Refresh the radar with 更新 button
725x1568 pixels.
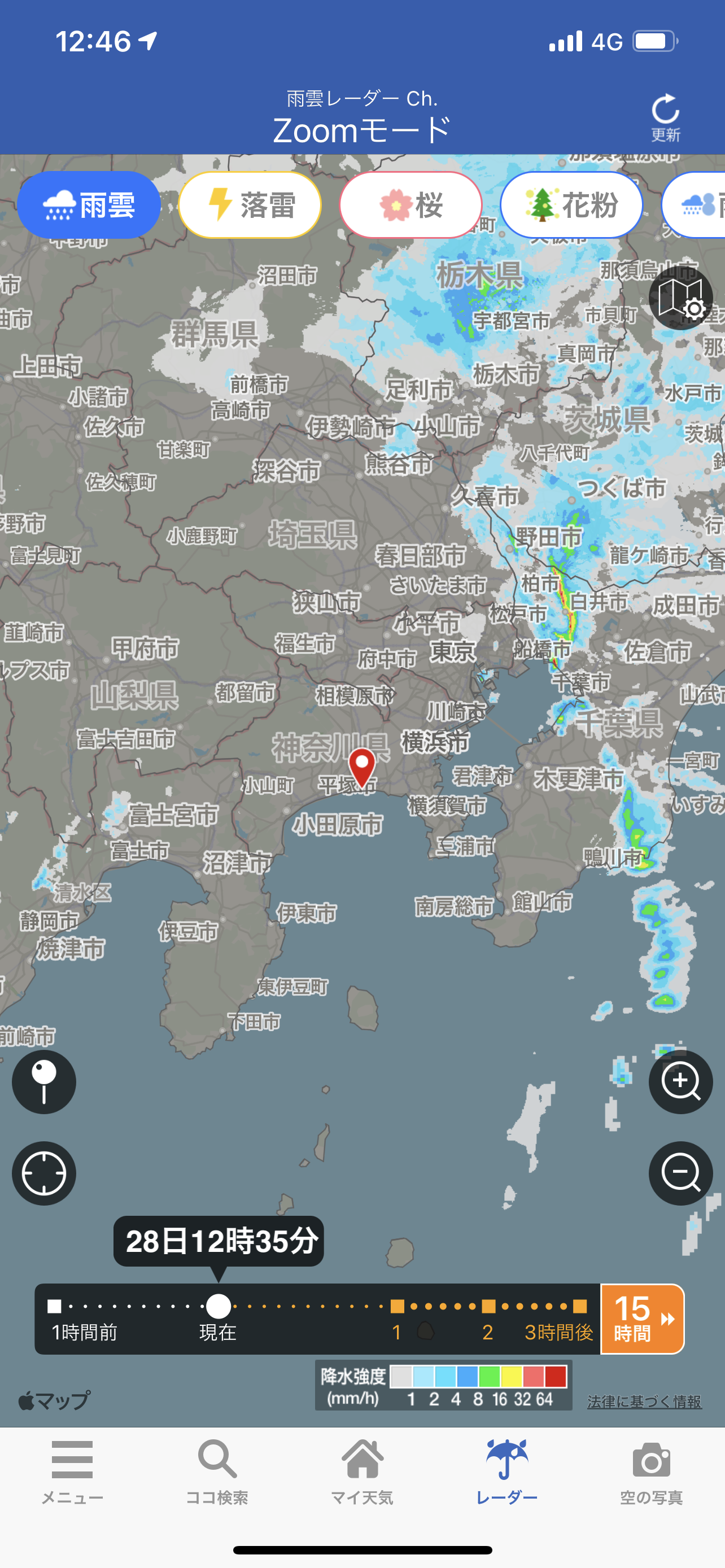[x=665, y=117]
